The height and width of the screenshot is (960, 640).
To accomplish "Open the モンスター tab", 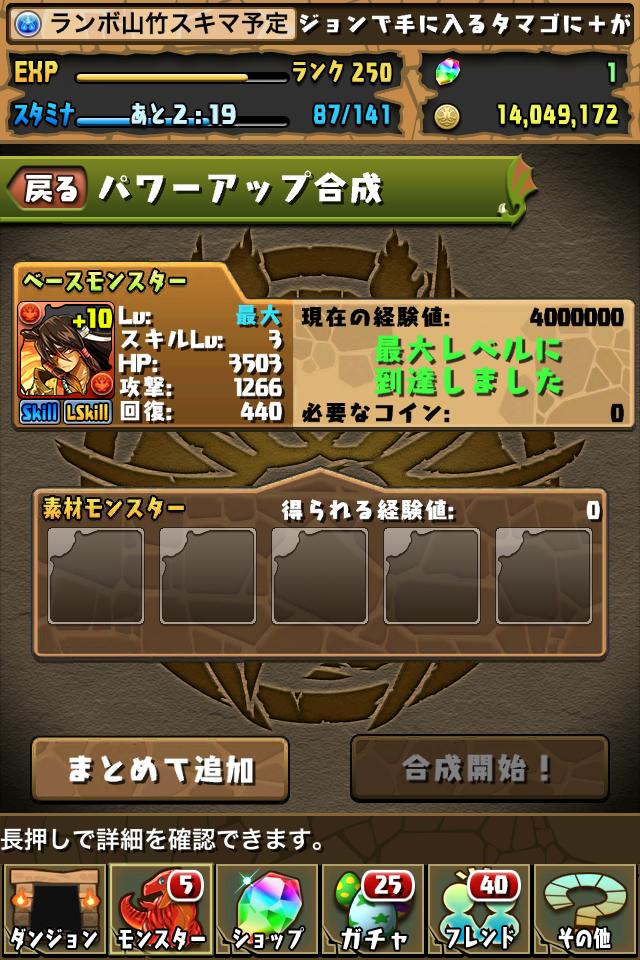I will coord(160,909).
